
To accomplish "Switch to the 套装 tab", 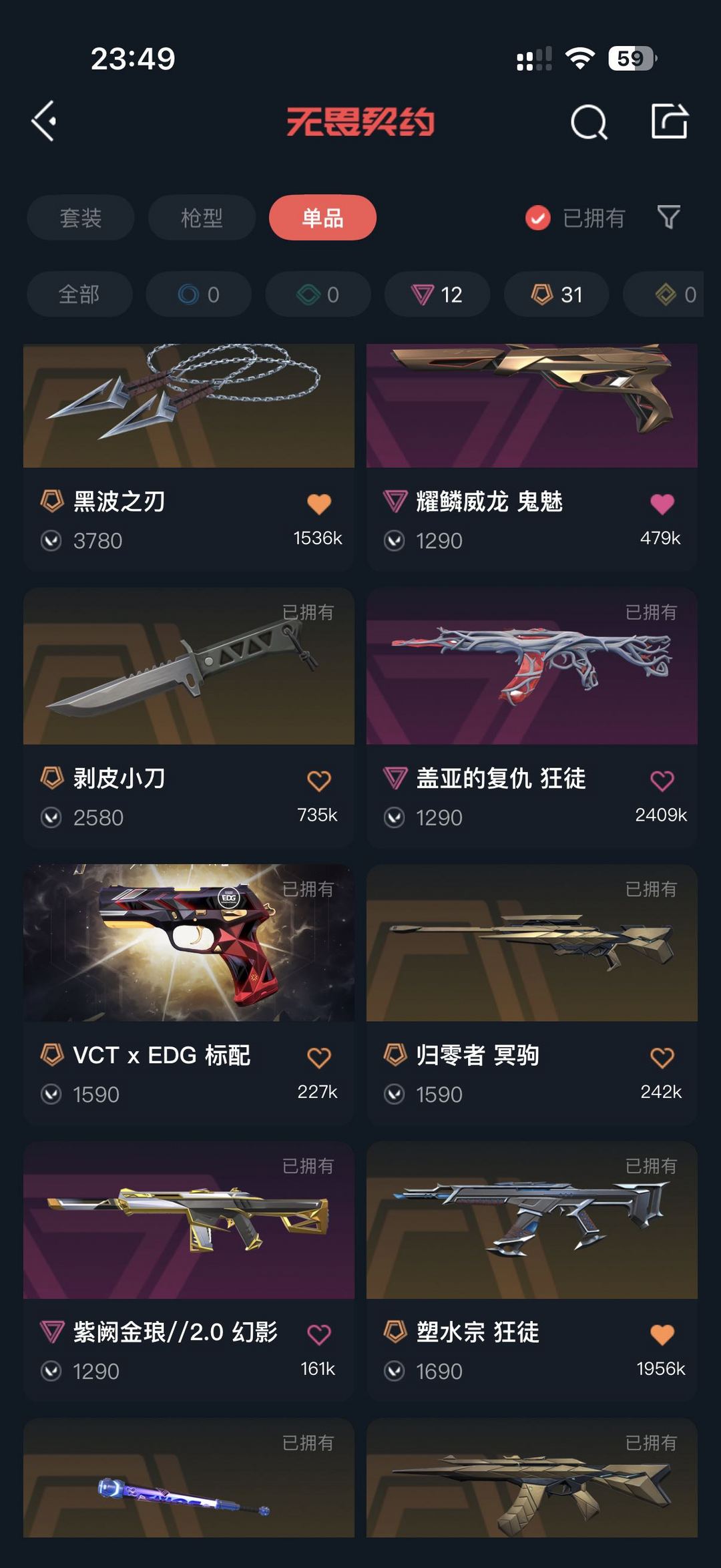I will click(80, 218).
